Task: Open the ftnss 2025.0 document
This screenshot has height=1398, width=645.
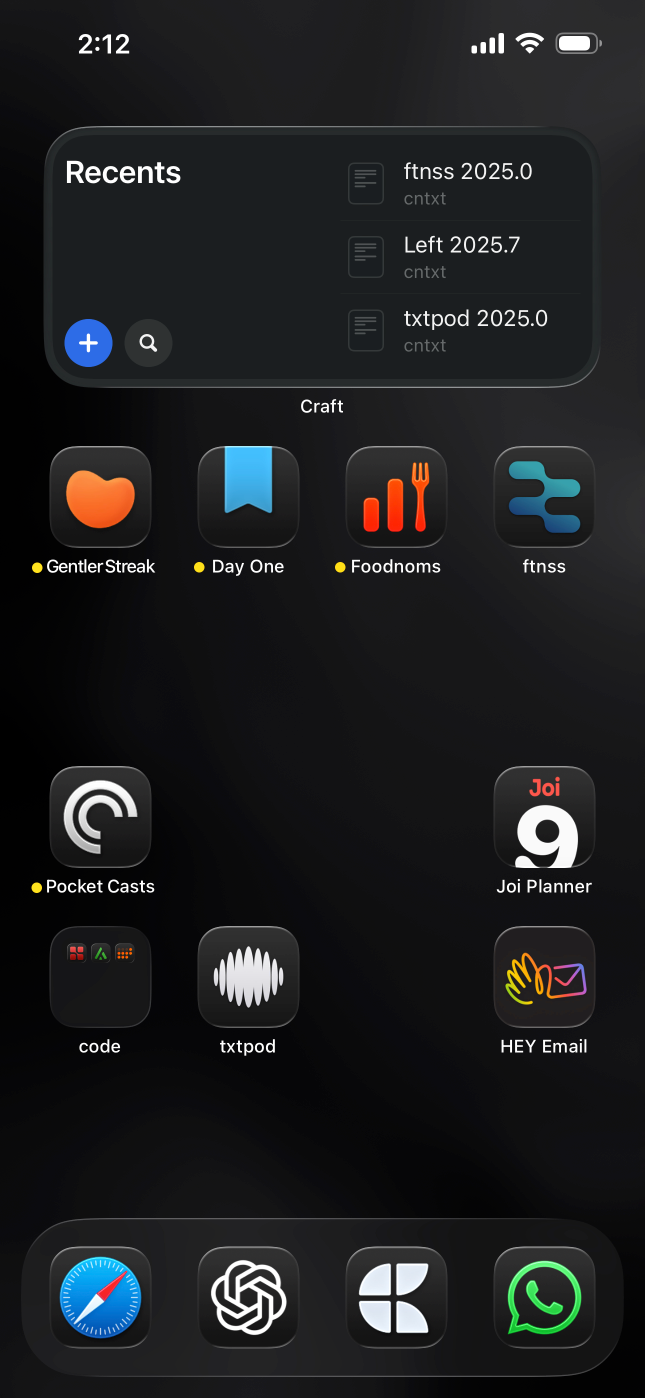Action: (x=461, y=184)
